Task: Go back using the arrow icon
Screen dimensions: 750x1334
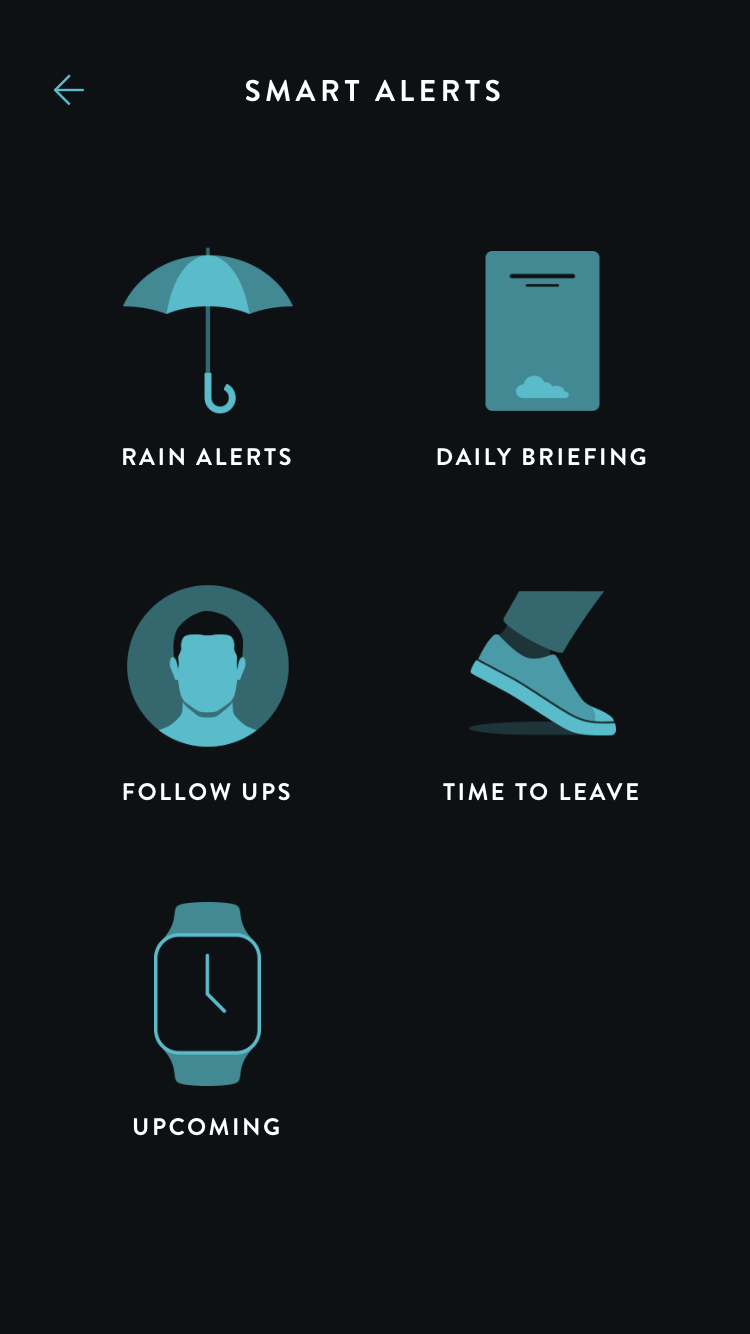Action: pyautogui.click(x=69, y=90)
